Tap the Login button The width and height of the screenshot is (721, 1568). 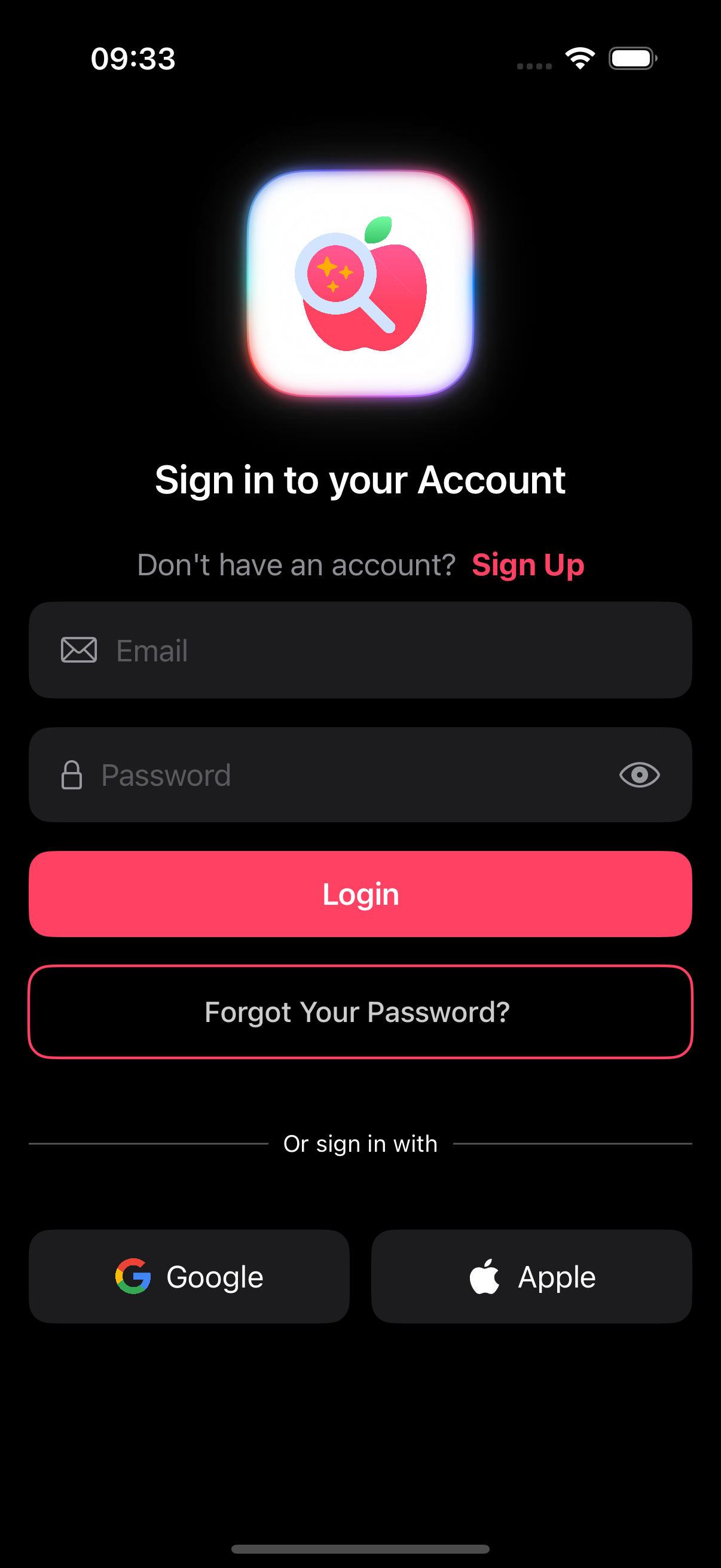click(x=360, y=893)
